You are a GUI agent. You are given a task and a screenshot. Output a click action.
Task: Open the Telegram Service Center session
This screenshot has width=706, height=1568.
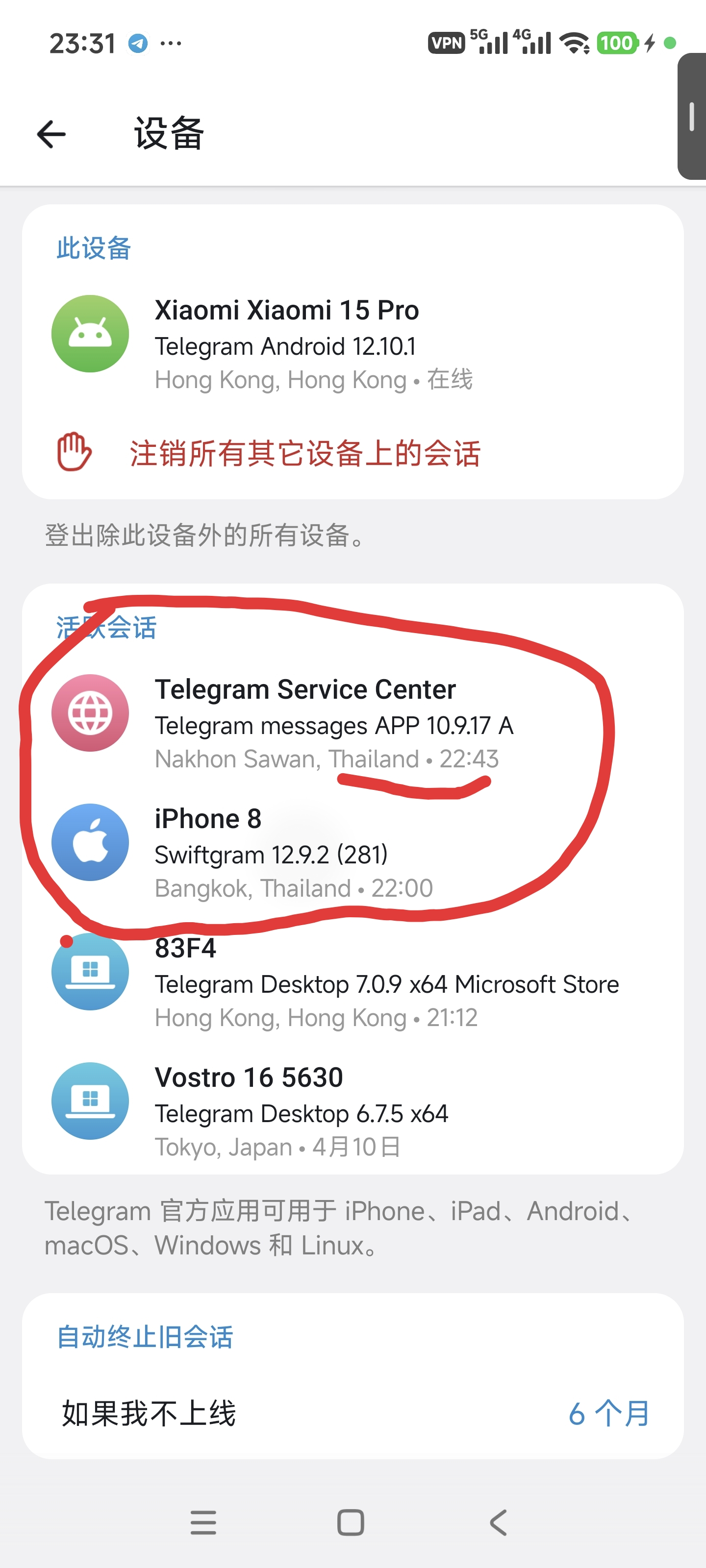[353, 723]
